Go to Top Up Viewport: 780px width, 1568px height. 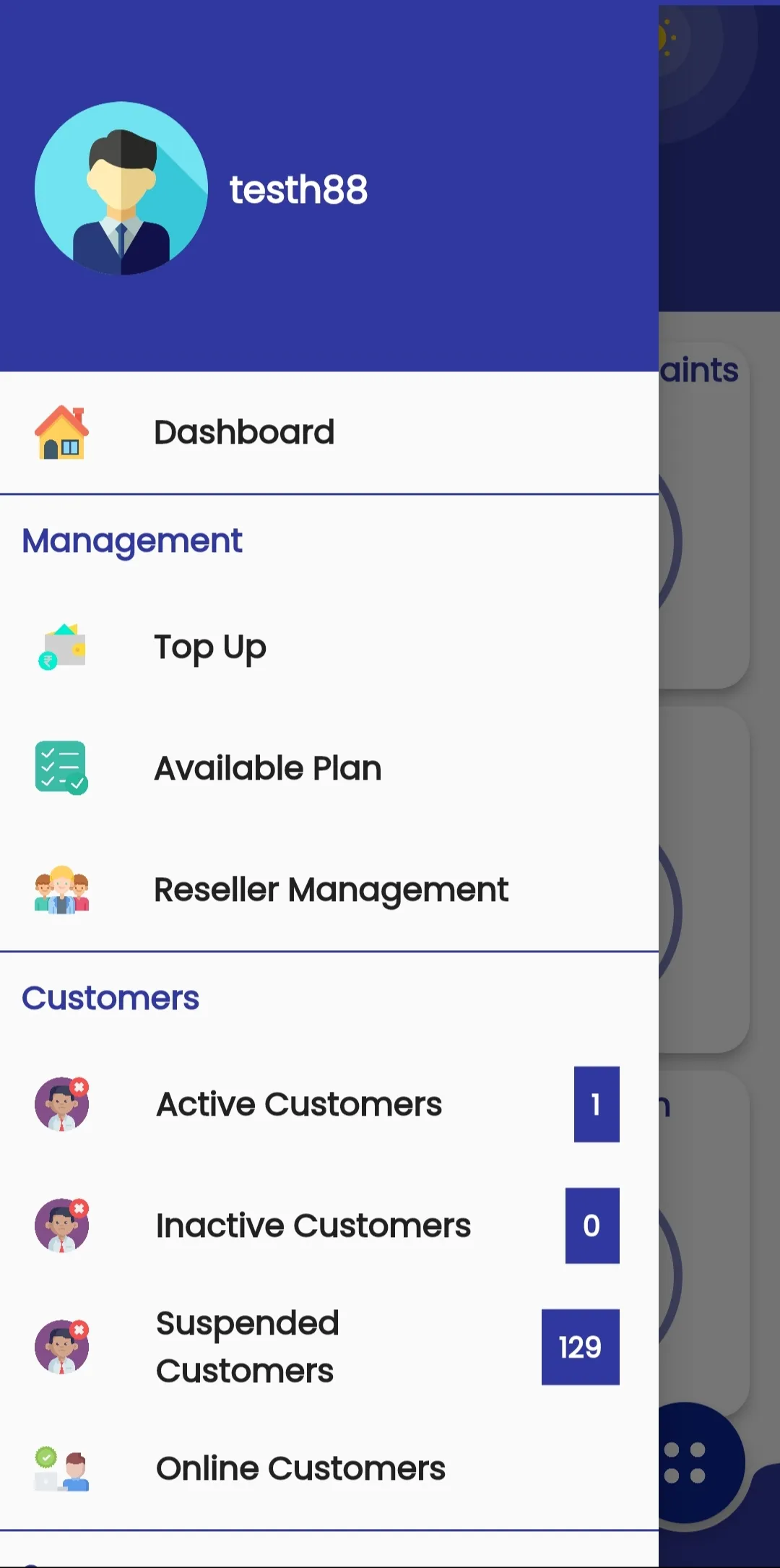point(210,647)
